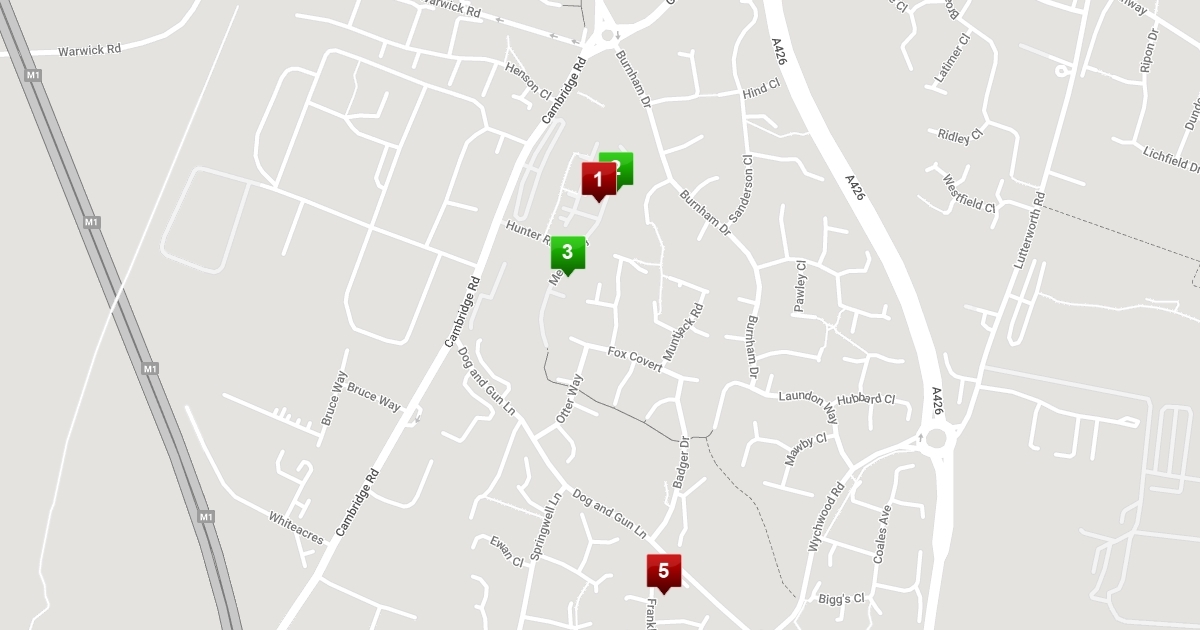Select the green marker numbered 3

pos(567,252)
